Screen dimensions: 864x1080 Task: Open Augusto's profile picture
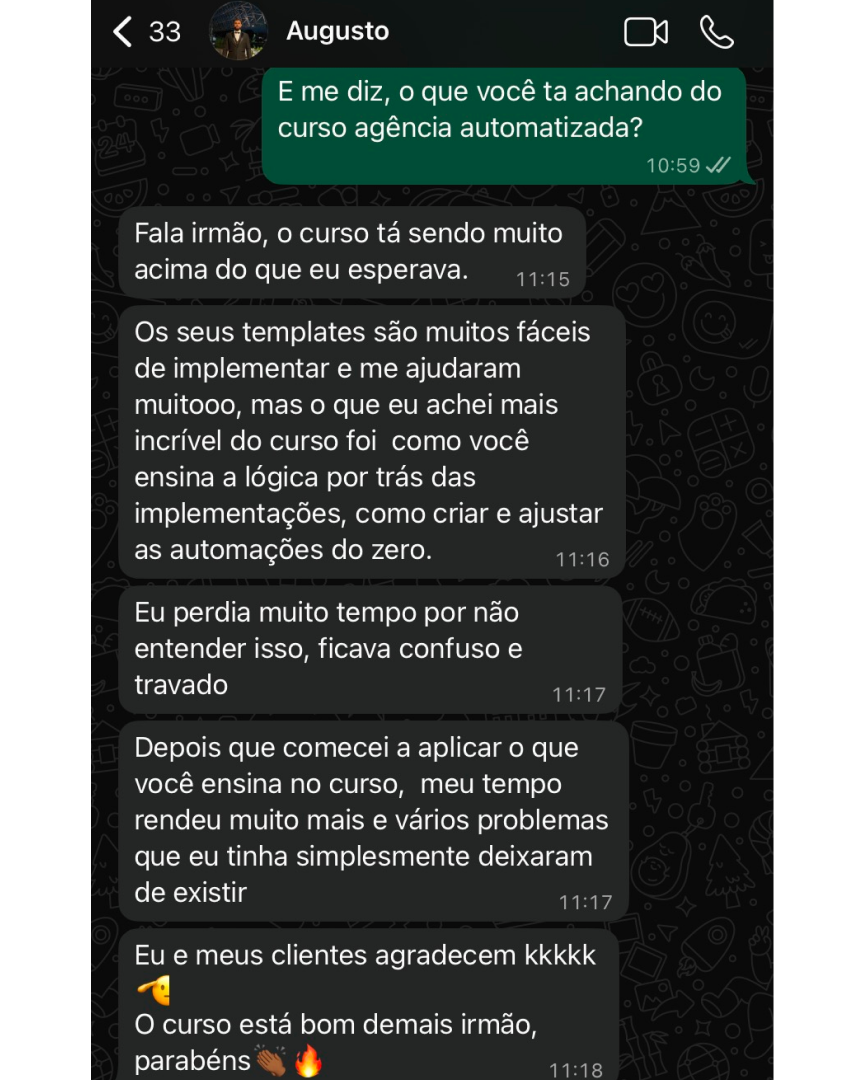click(x=238, y=31)
